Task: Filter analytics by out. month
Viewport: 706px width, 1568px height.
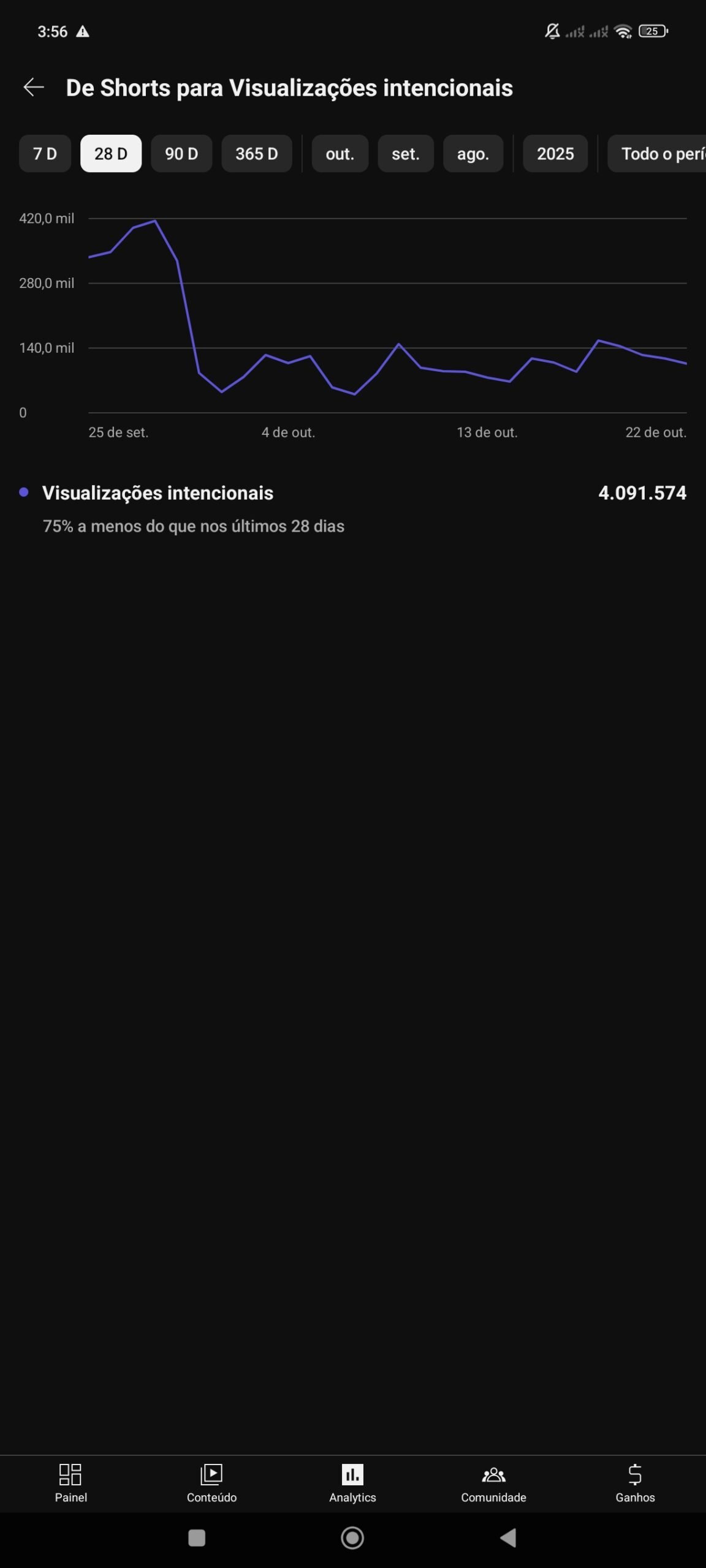Action: click(340, 154)
